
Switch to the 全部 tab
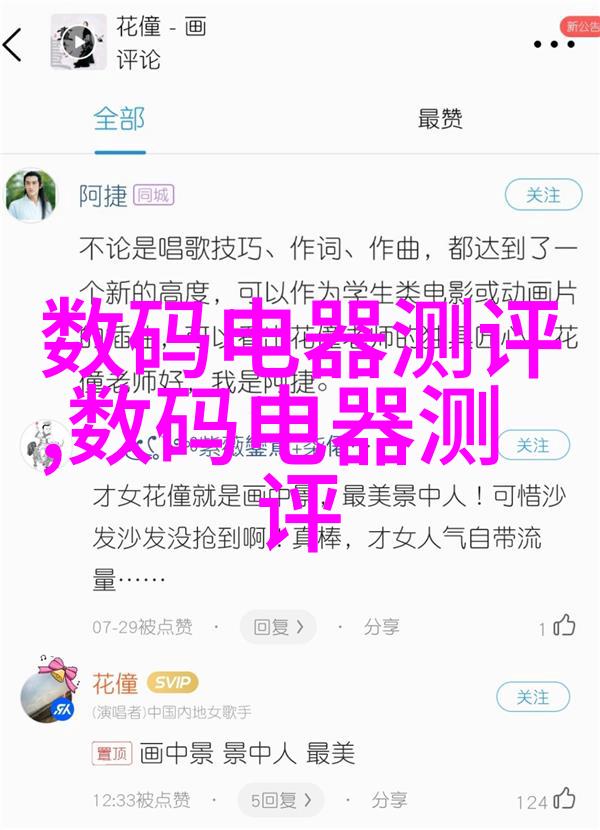pyautogui.click(x=120, y=118)
